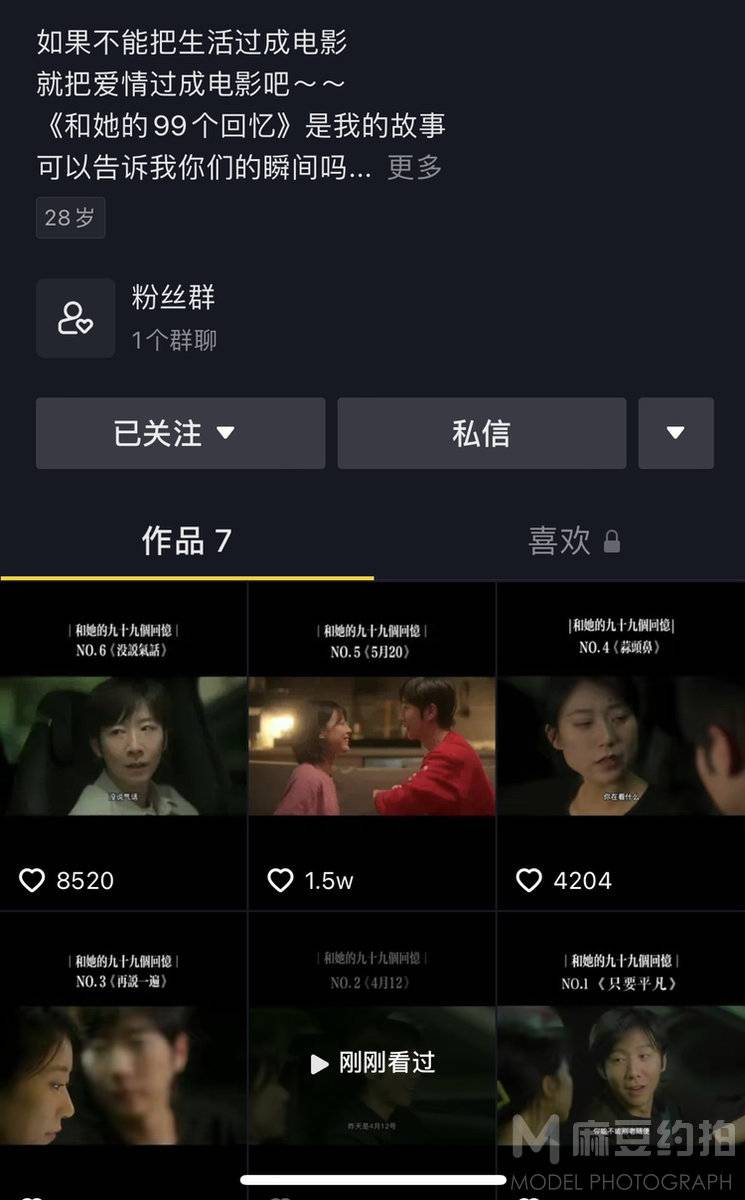Viewport: 745px width, 1200px height.
Task: Open just-watched video NO.2 《4月12》
Action: [372, 1056]
